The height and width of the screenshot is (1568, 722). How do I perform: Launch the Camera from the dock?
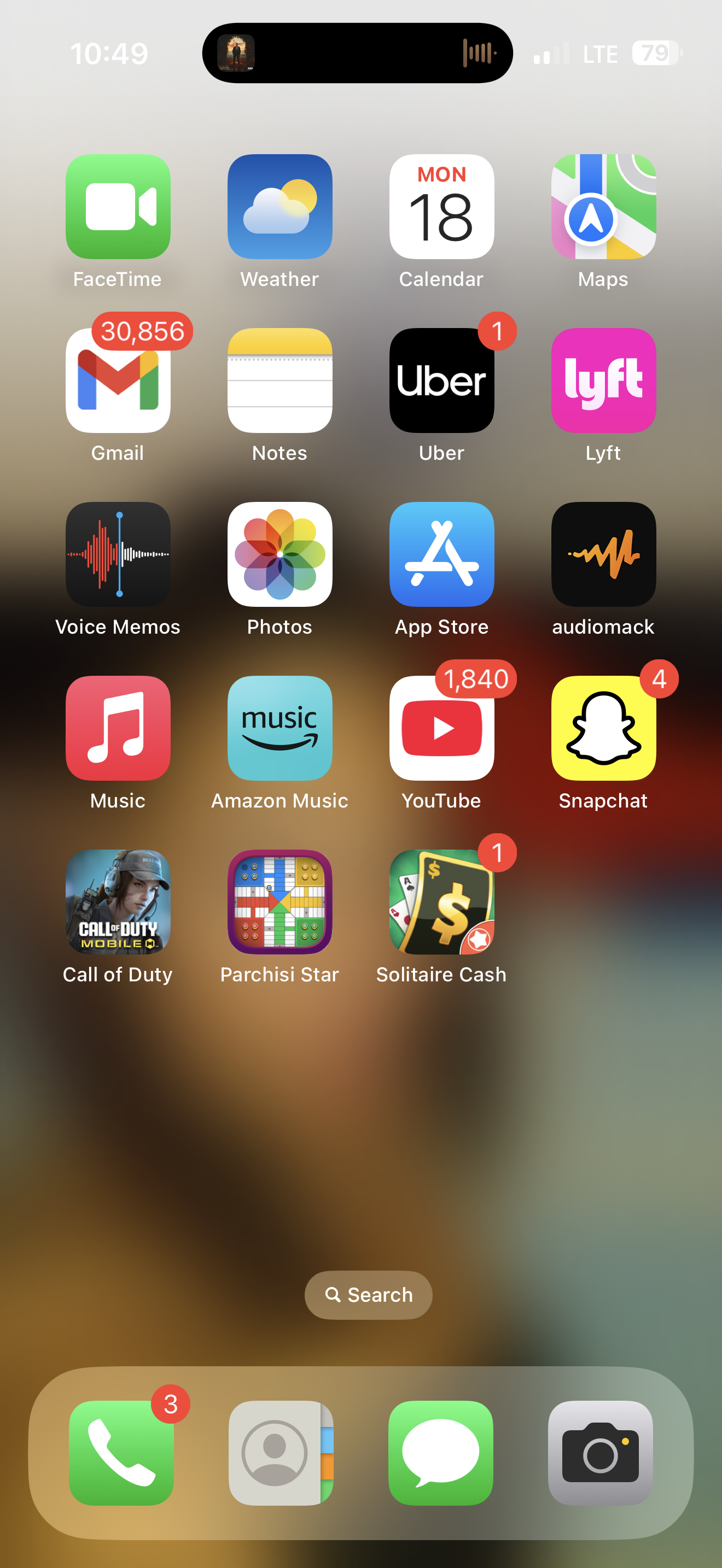tap(600, 1453)
